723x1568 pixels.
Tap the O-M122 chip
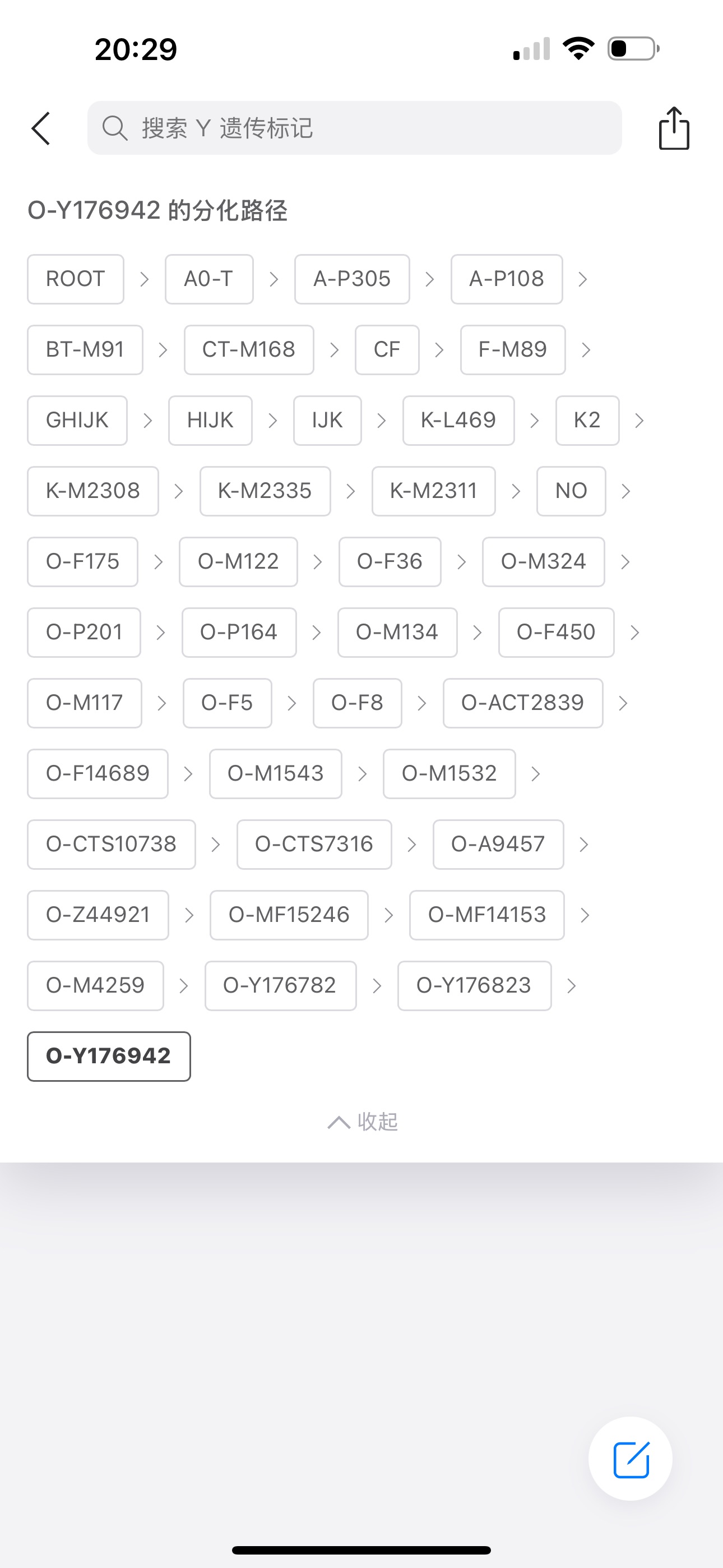pyautogui.click(x=238, y=561)
